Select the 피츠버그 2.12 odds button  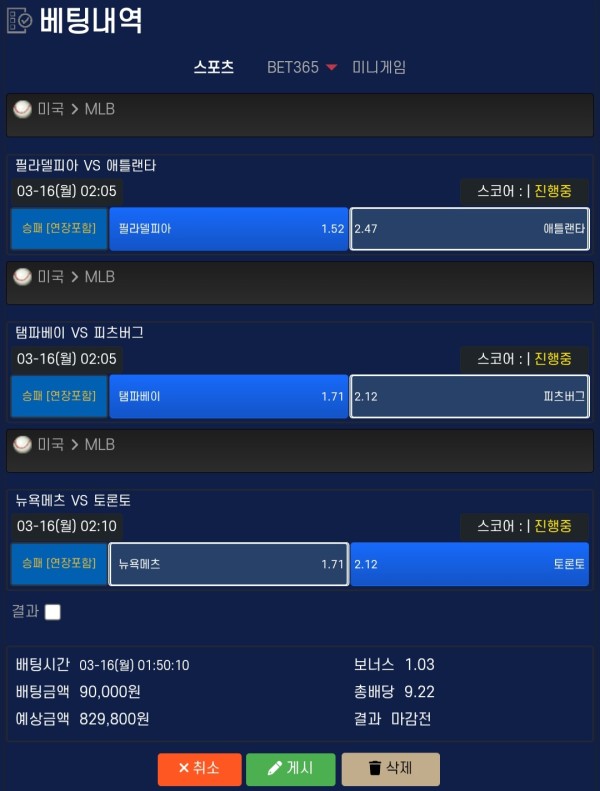pyautogui.click(x=469, y=396)
